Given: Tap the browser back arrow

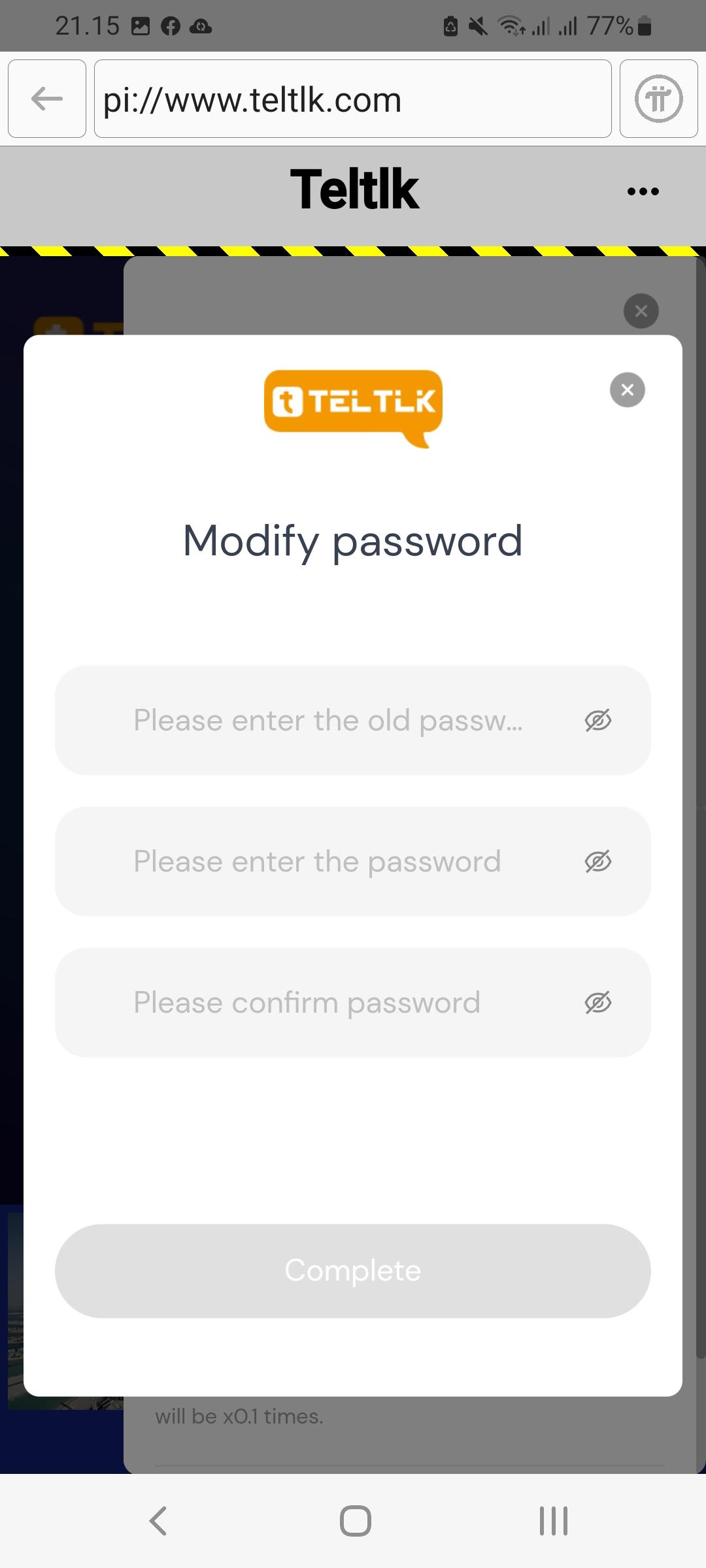Looking at the screenshot, I should (x=47, y=99).
